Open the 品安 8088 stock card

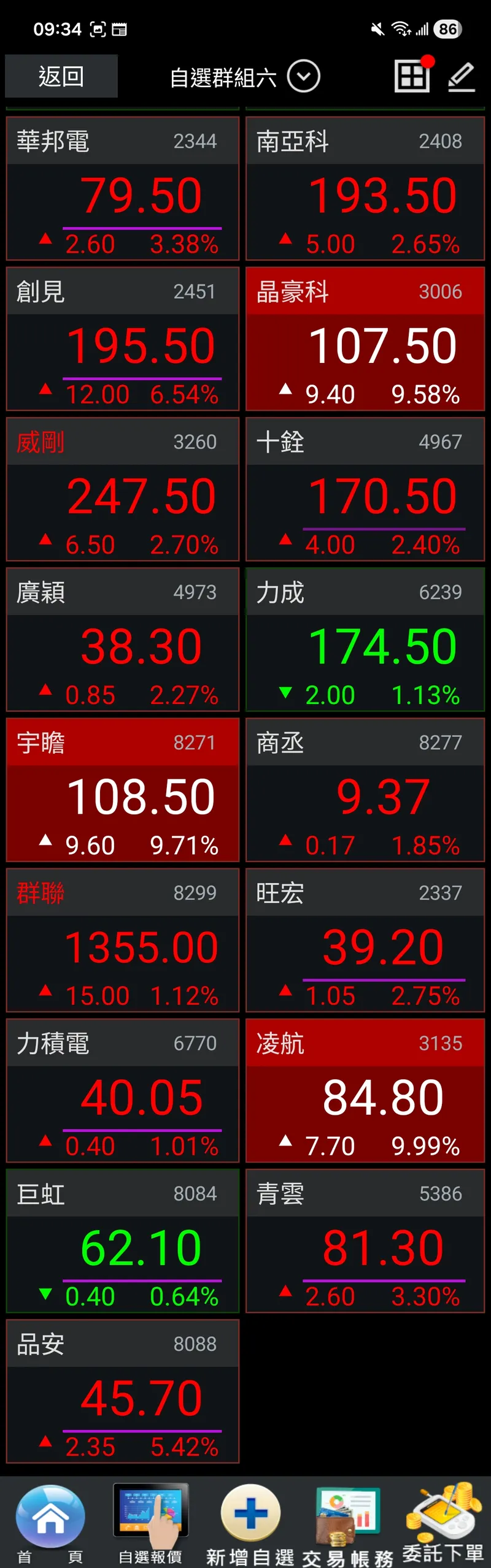(x=123, y=1391)
